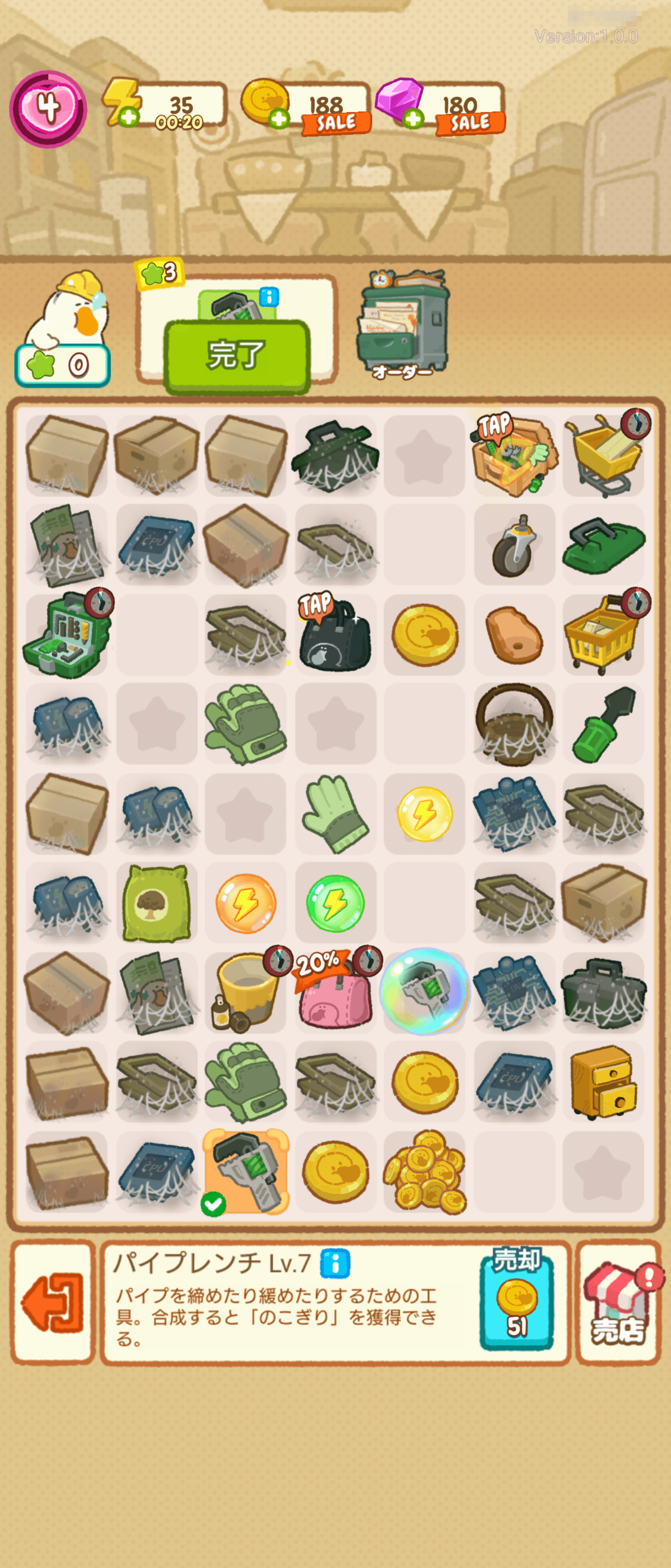This screenshot has height=1568, width=671.
Task: Select the pile of gold coins
Action: [x=424, y=1171]
